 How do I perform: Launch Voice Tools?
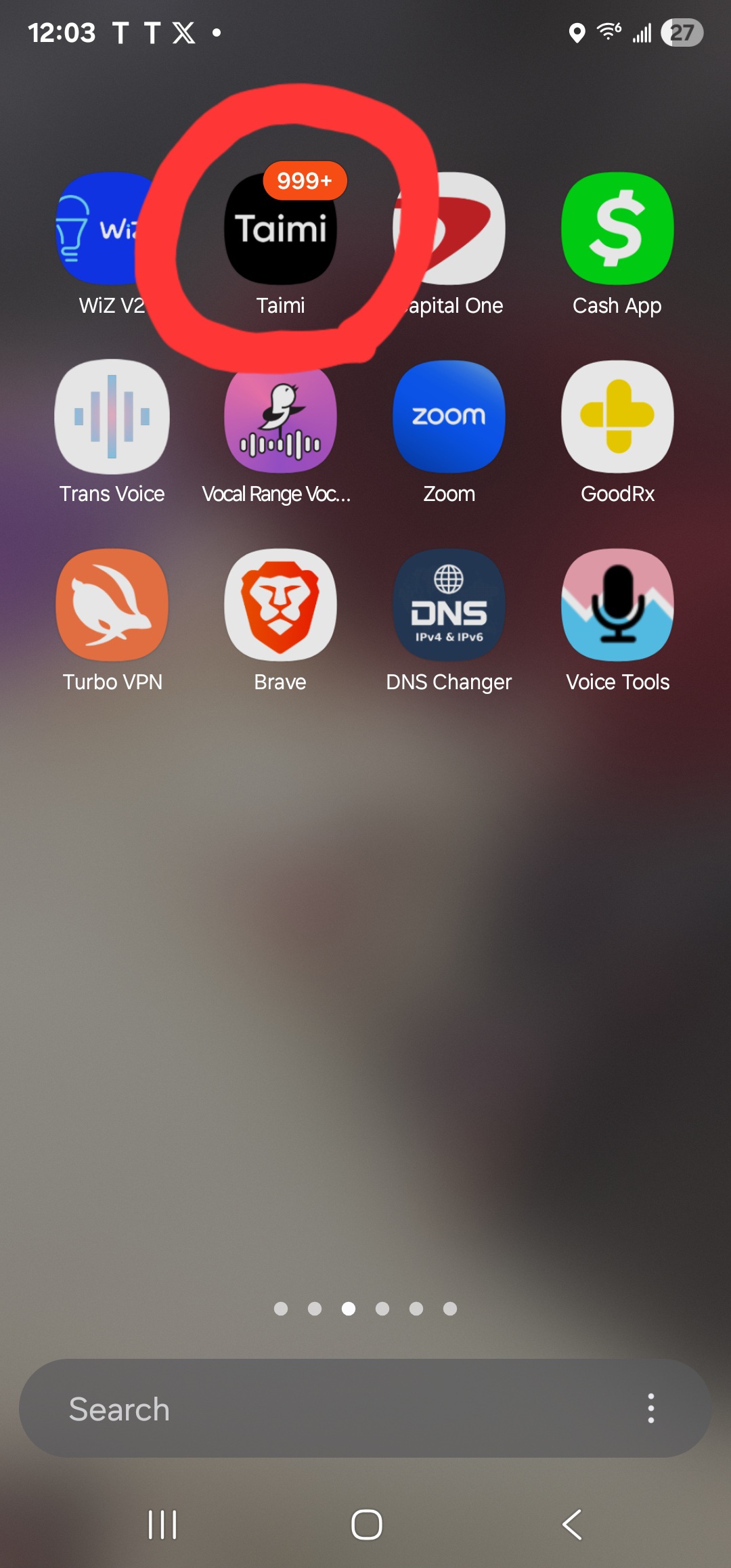[617, 605]
